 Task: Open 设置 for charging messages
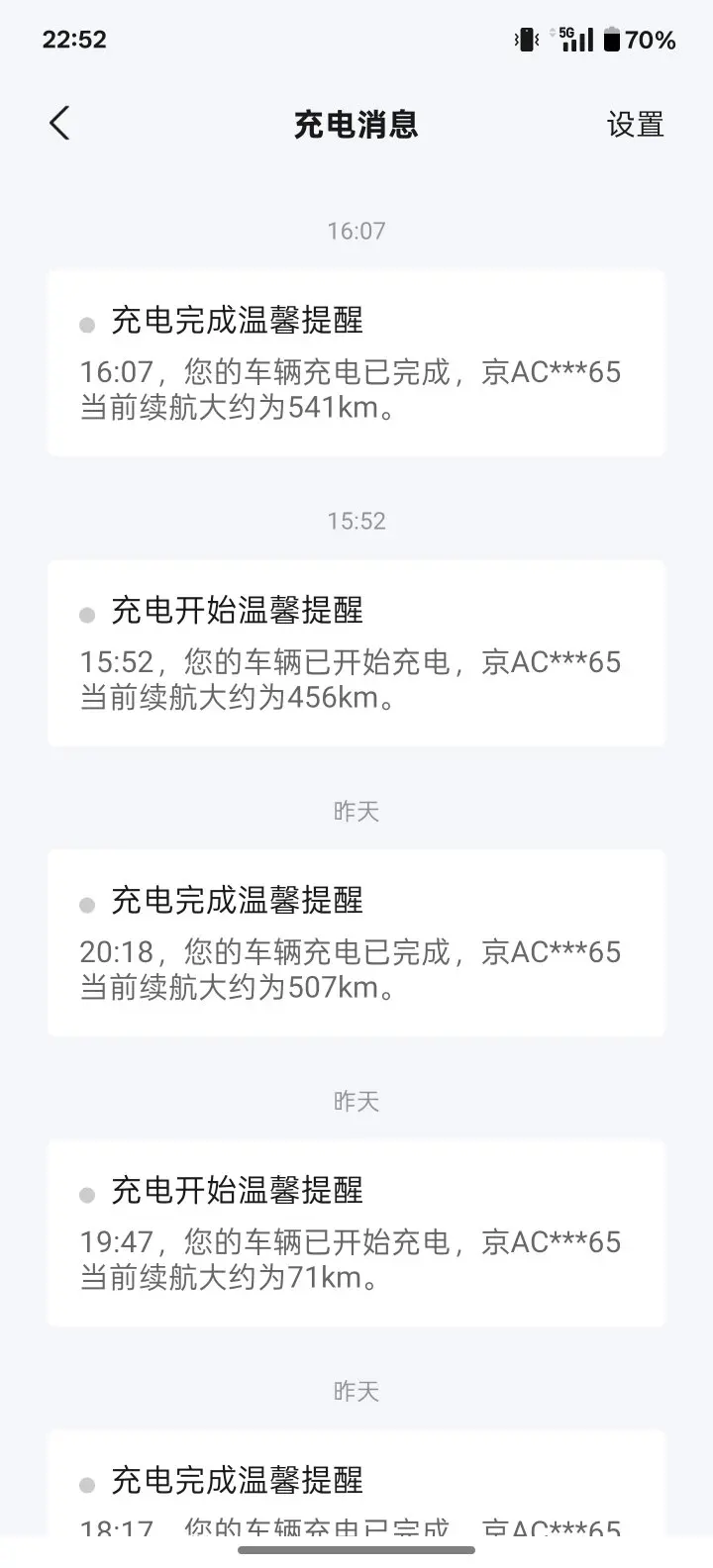click(635, 125)
